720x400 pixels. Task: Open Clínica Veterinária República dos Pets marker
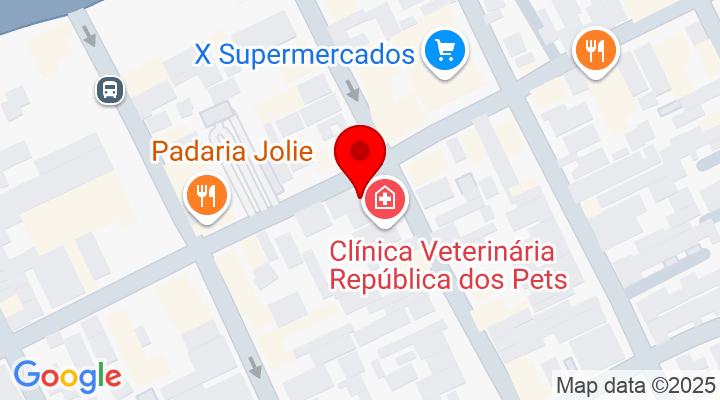384,199
